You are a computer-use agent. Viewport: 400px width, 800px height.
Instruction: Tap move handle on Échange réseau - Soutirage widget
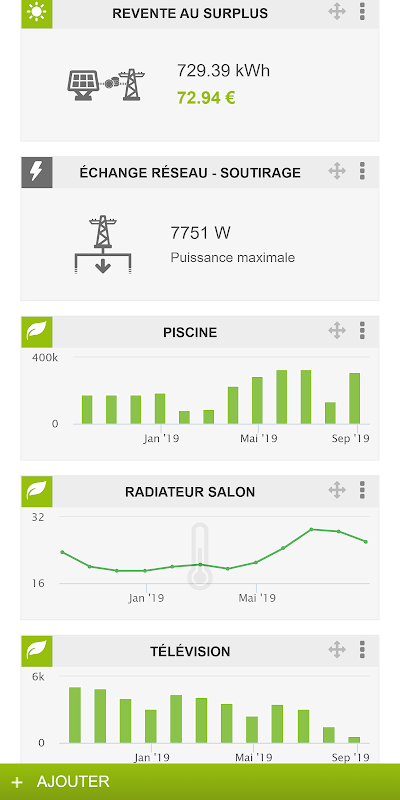point(337,171)
